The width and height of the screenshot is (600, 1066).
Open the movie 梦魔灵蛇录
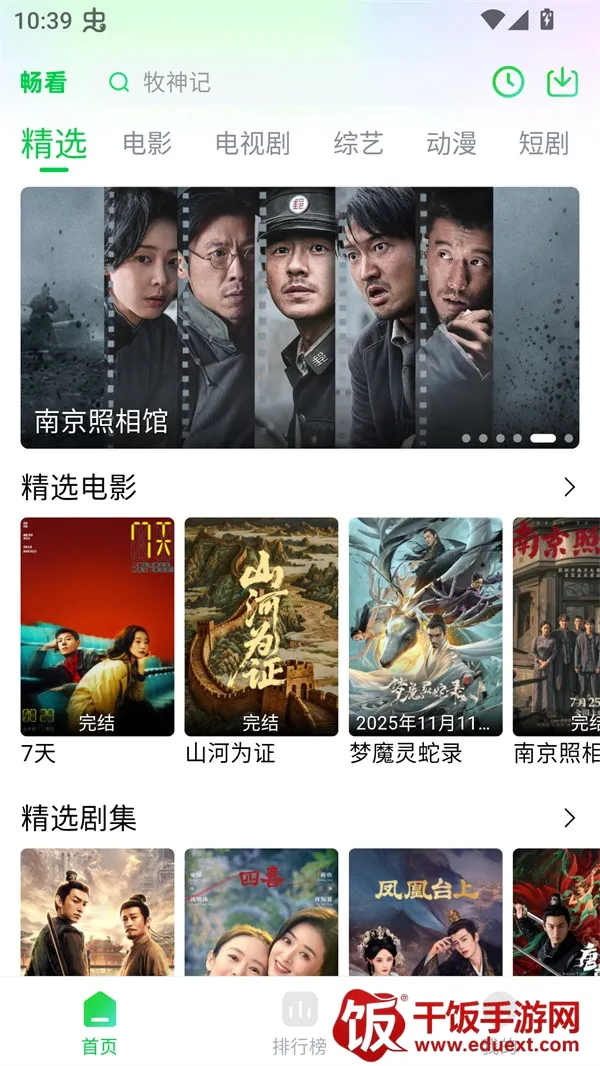[425, 627]
